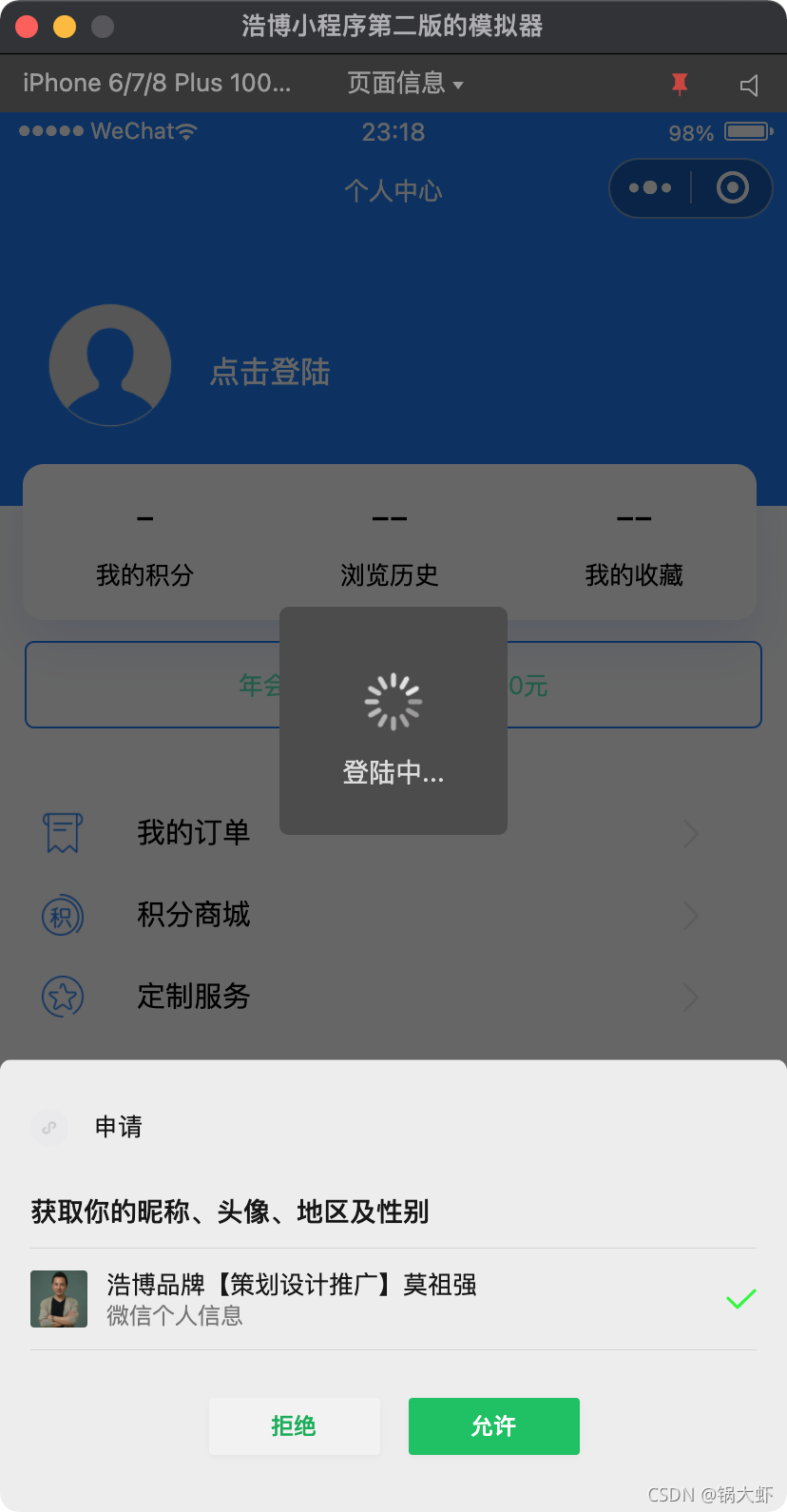Screen dimensions: 787x1512
Task: Click the default avatar placeholder image
Action: [x=110, y=365]
